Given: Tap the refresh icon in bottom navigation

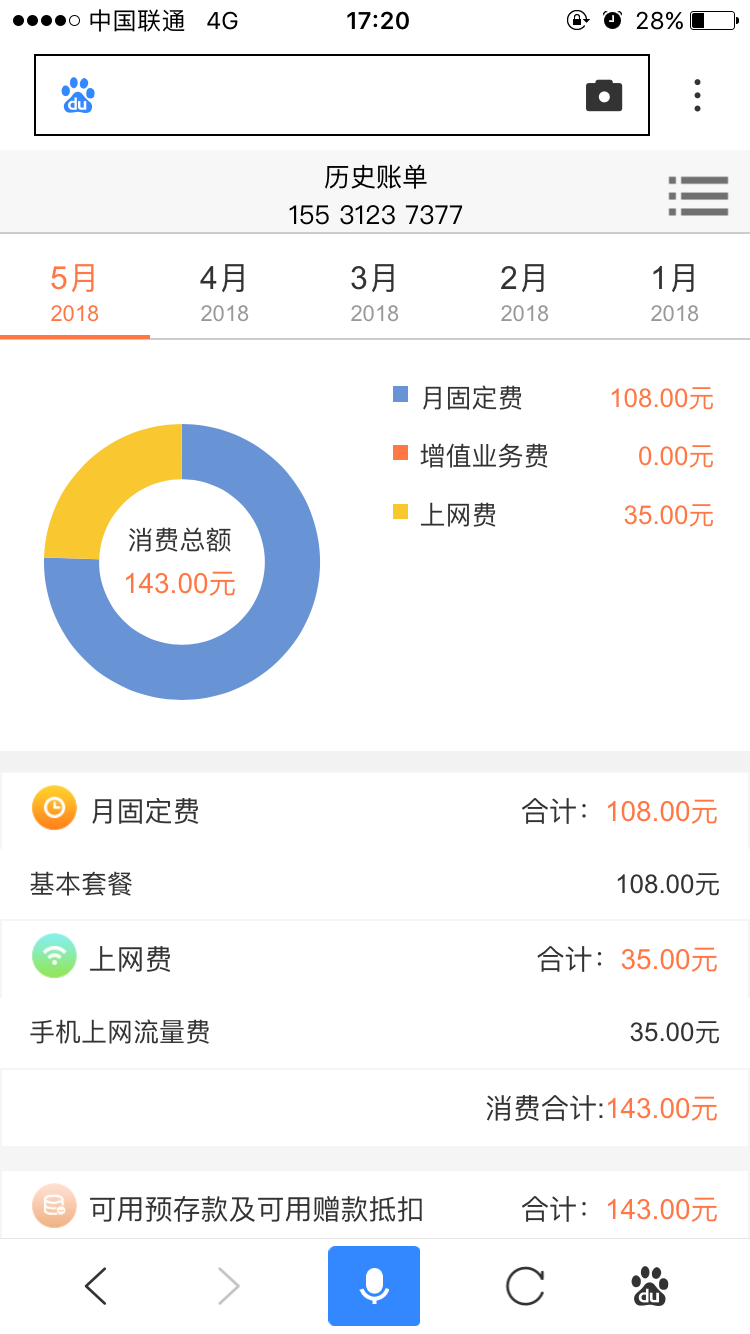Looking at the screenshot, I should pos(524,1285).
